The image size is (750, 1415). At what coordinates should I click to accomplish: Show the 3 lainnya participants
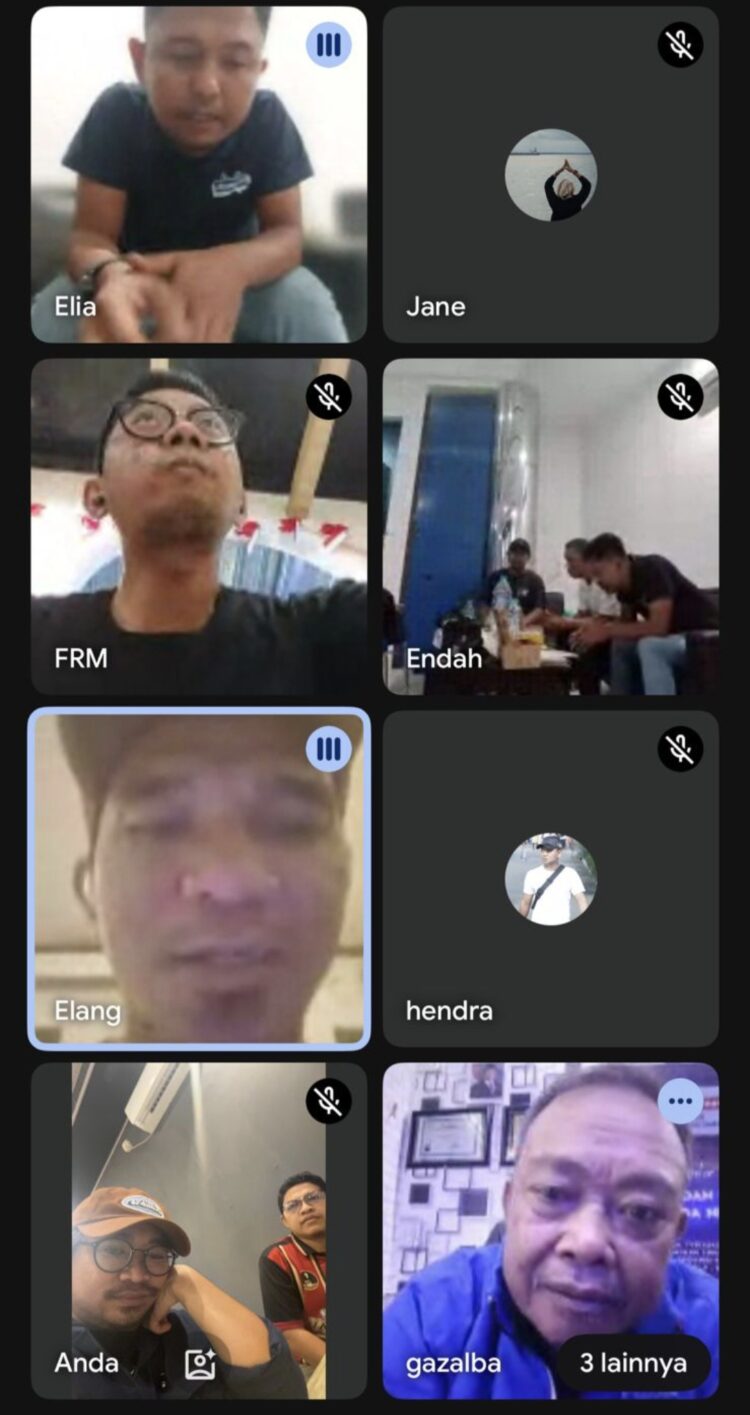tap(633, 1363)
